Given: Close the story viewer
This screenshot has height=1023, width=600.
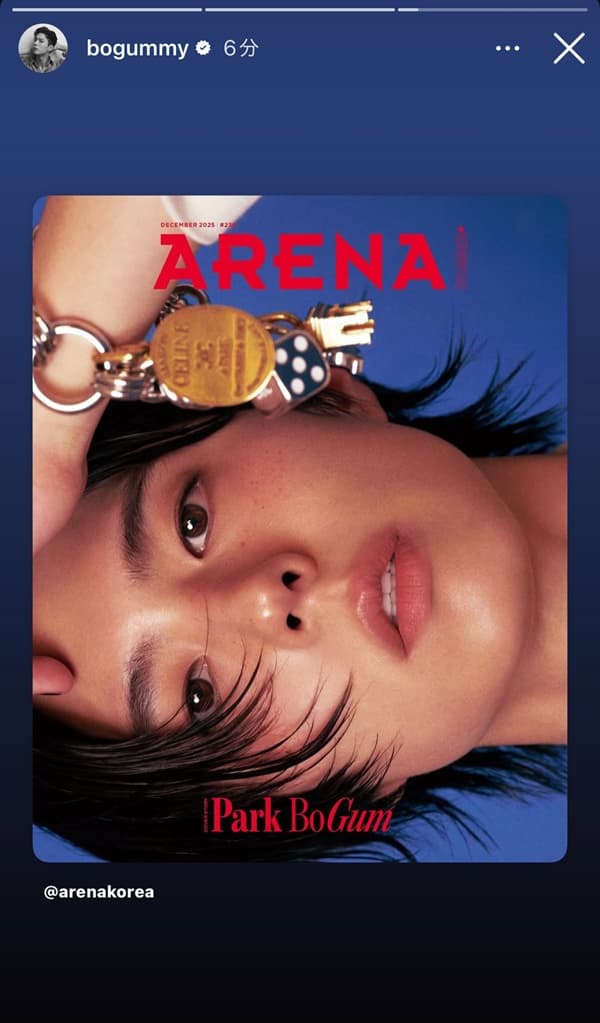Looking at the screenshot, I should [x=569, y=48].
